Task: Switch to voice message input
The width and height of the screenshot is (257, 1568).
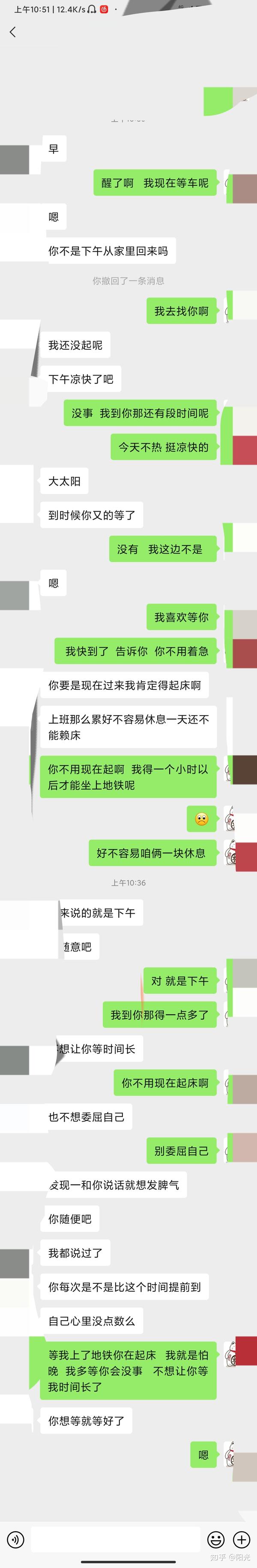Action: [15, 1539]
